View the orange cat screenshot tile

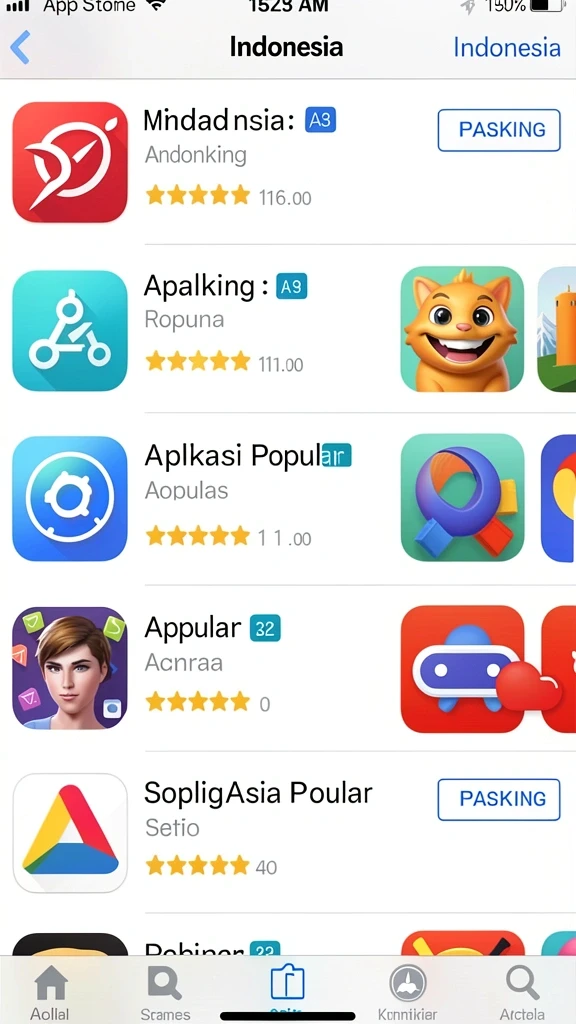(462, 329)
